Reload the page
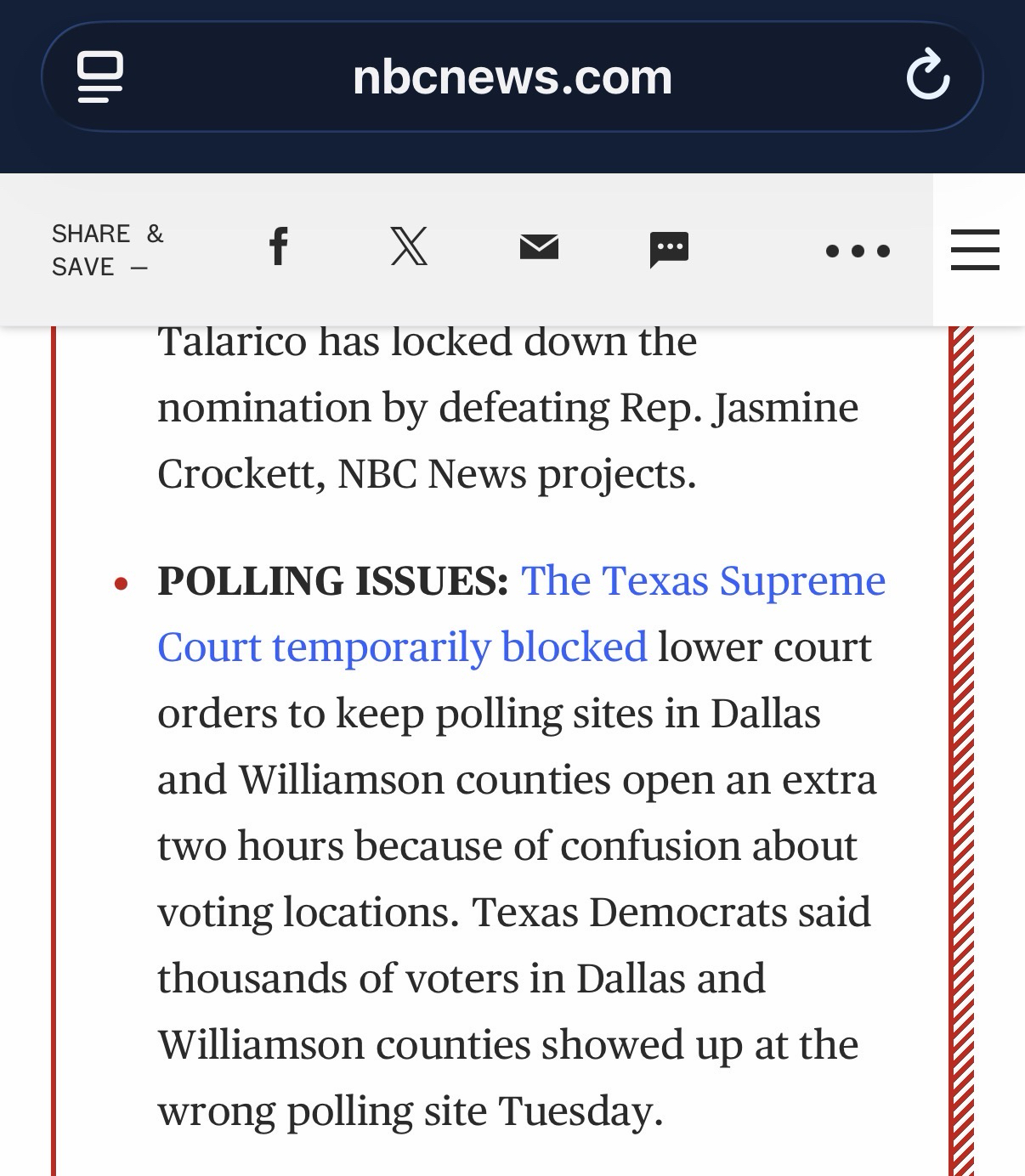Viewport: 1025px width, 1176px height. (x=927, y=76)
